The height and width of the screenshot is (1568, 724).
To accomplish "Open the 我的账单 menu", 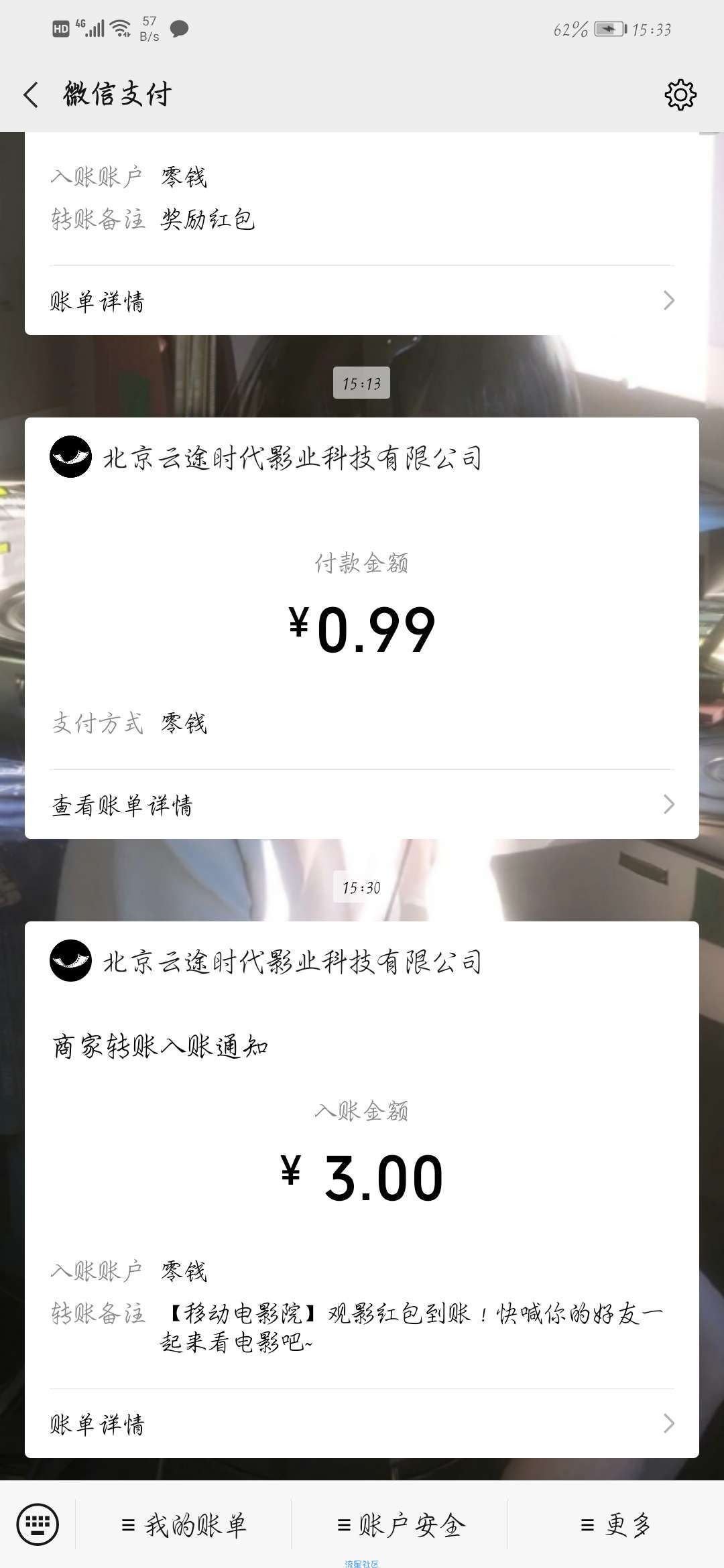I will pyautogui.click(x=184, y=1526).
